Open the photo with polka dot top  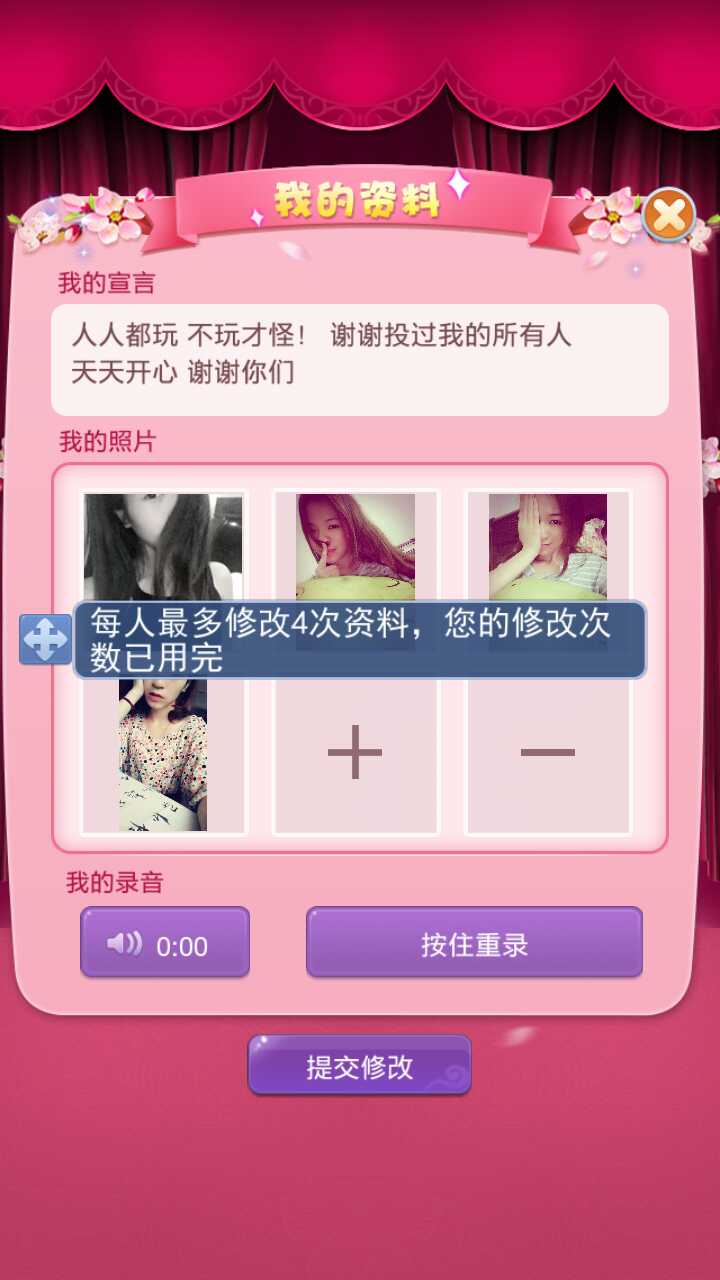[x=163, y=755]
